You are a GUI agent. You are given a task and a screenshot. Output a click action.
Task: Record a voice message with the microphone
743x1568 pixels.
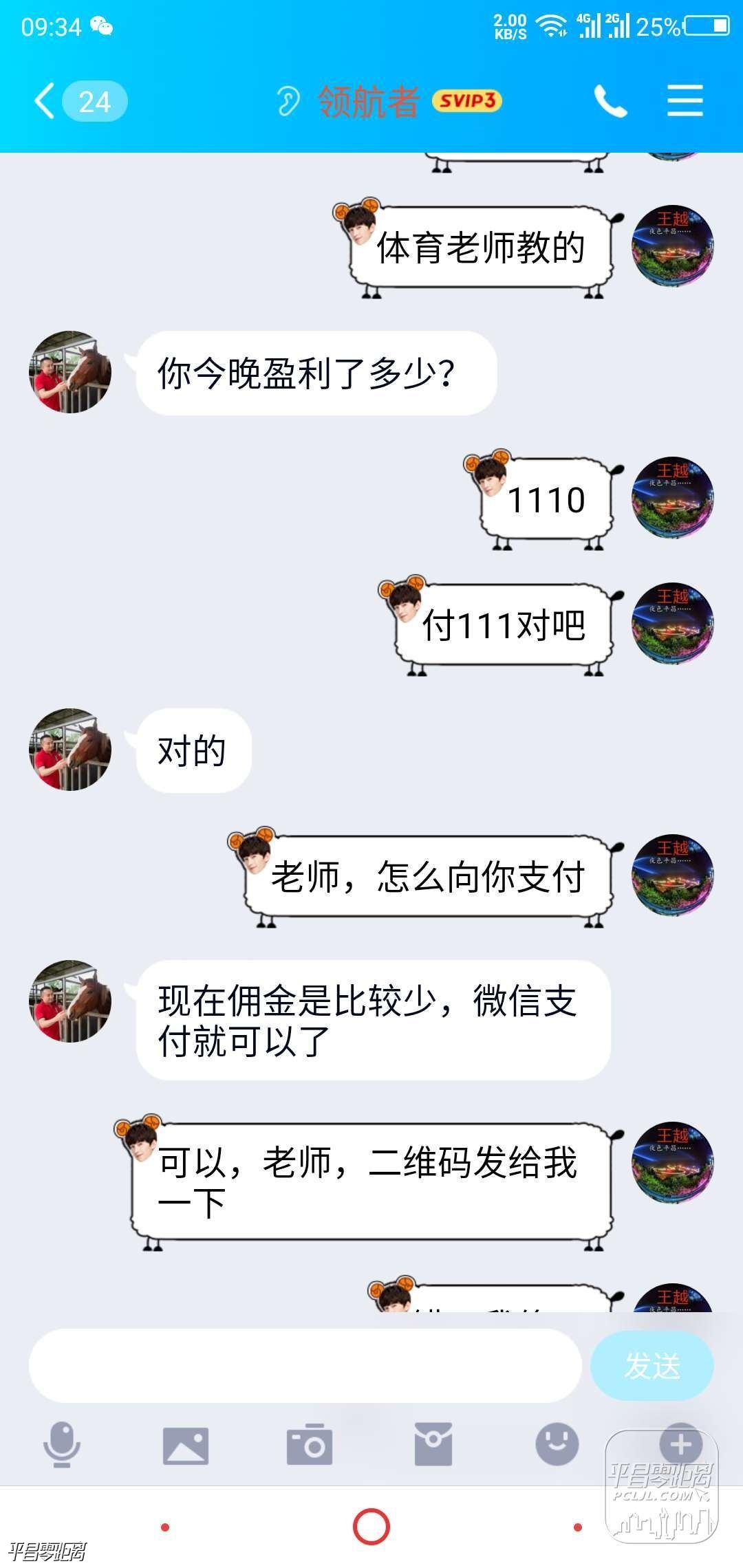pyautogui.click(x=62, y=1444)
